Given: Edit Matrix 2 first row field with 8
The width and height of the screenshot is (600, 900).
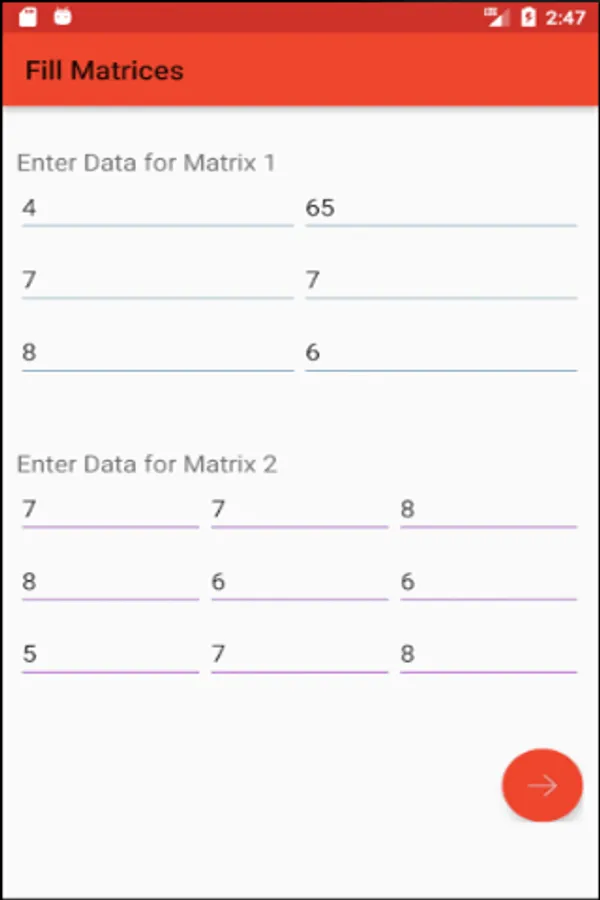Looking at the screenshot, I should pyautogui.click(x=488, y=510).
